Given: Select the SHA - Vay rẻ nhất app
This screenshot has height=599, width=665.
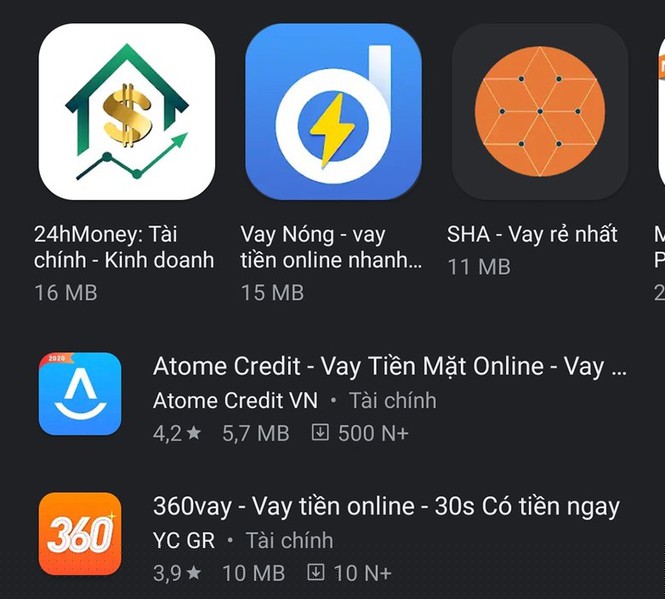Looking at the screenshot, I should (540, 112).
